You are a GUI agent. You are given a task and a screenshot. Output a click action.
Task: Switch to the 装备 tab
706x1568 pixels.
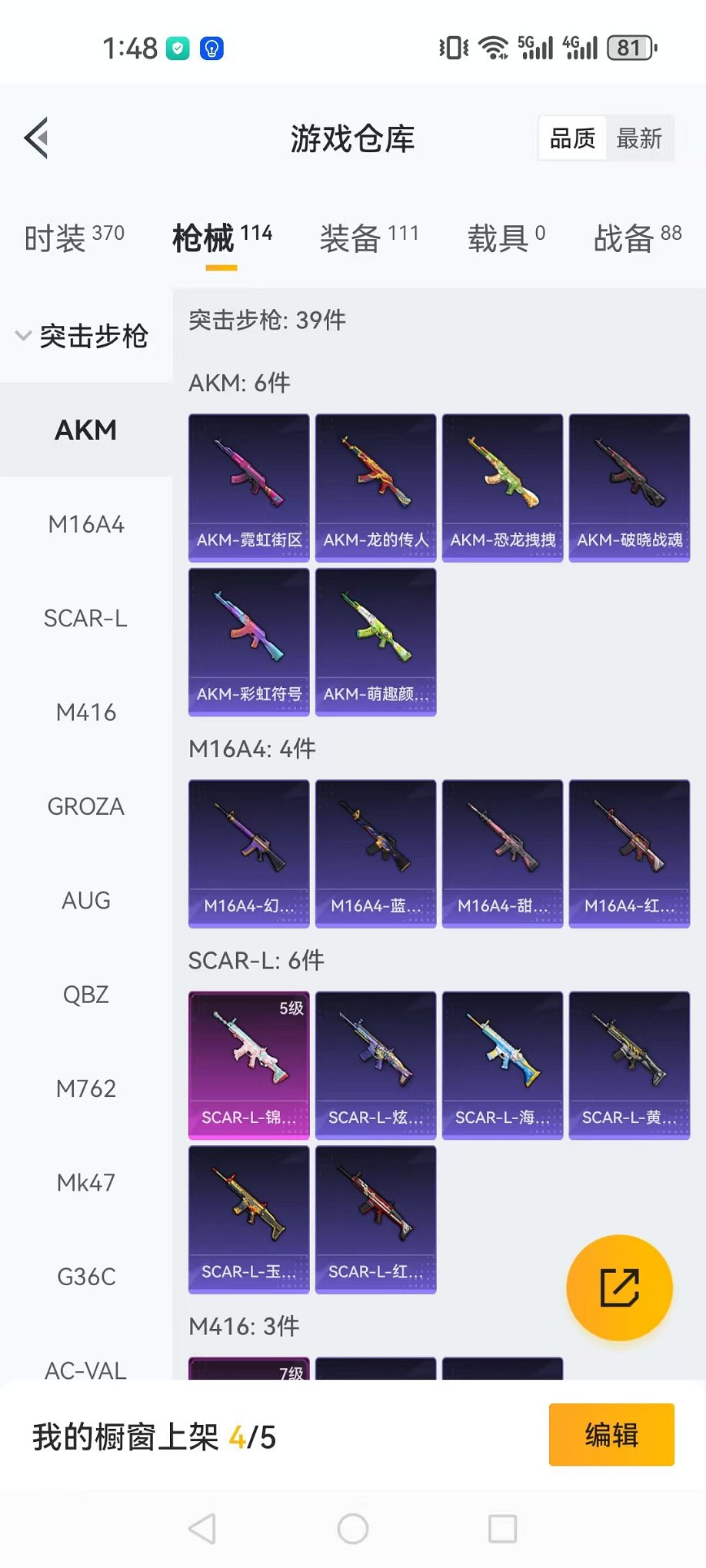pyautogui.click(x=369, y=238)
